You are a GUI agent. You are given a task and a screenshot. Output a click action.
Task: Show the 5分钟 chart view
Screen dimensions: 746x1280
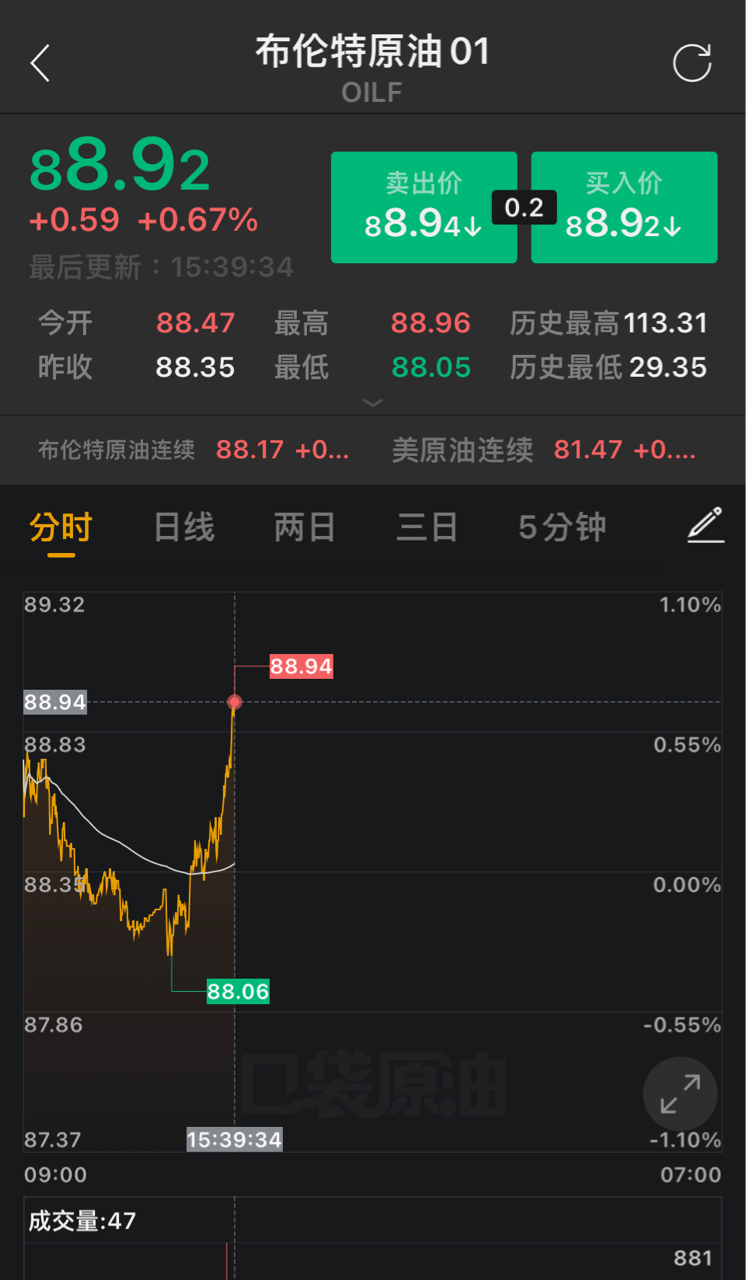pos(562,527)
